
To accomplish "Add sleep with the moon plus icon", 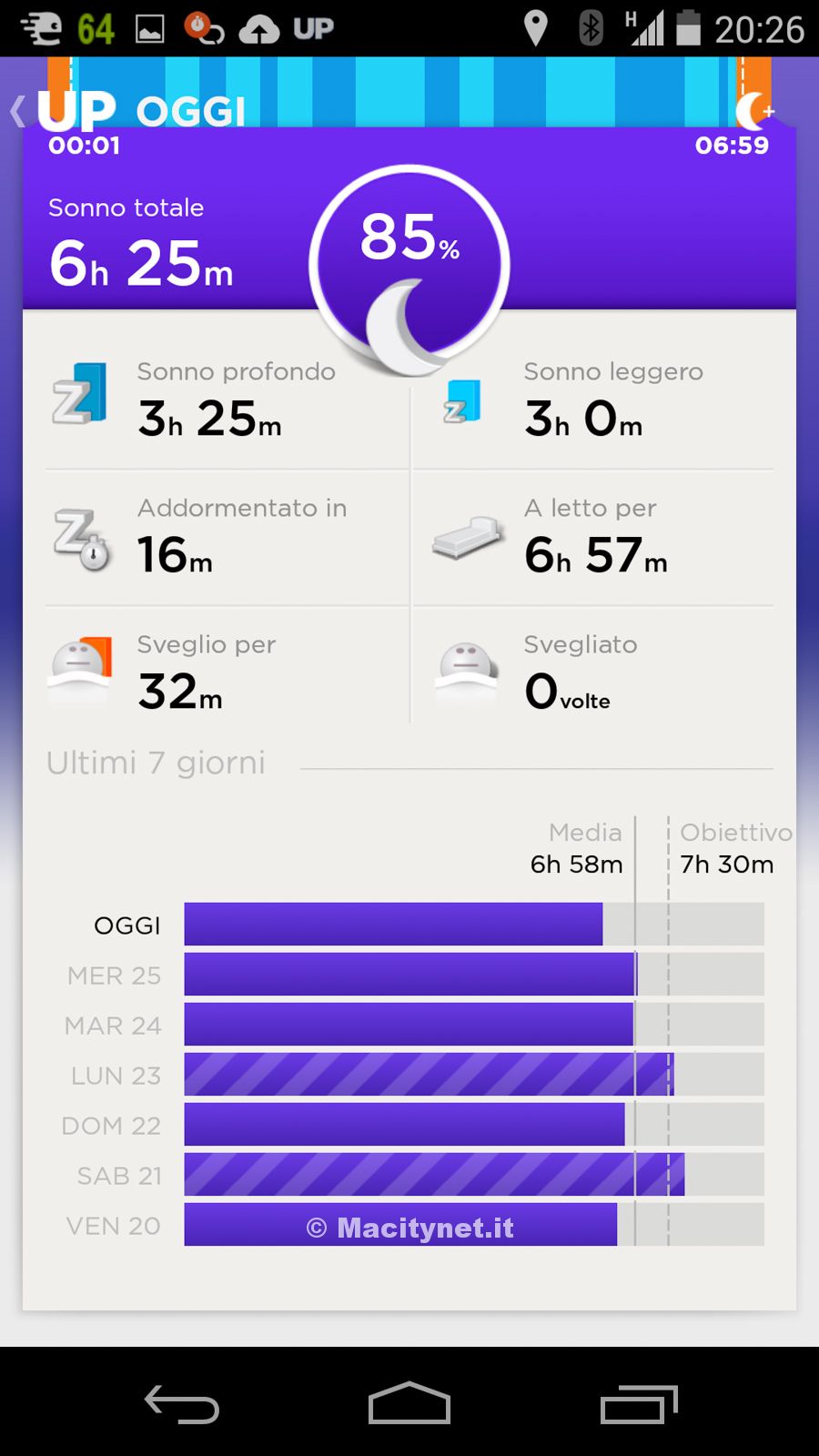I will 753,111.
